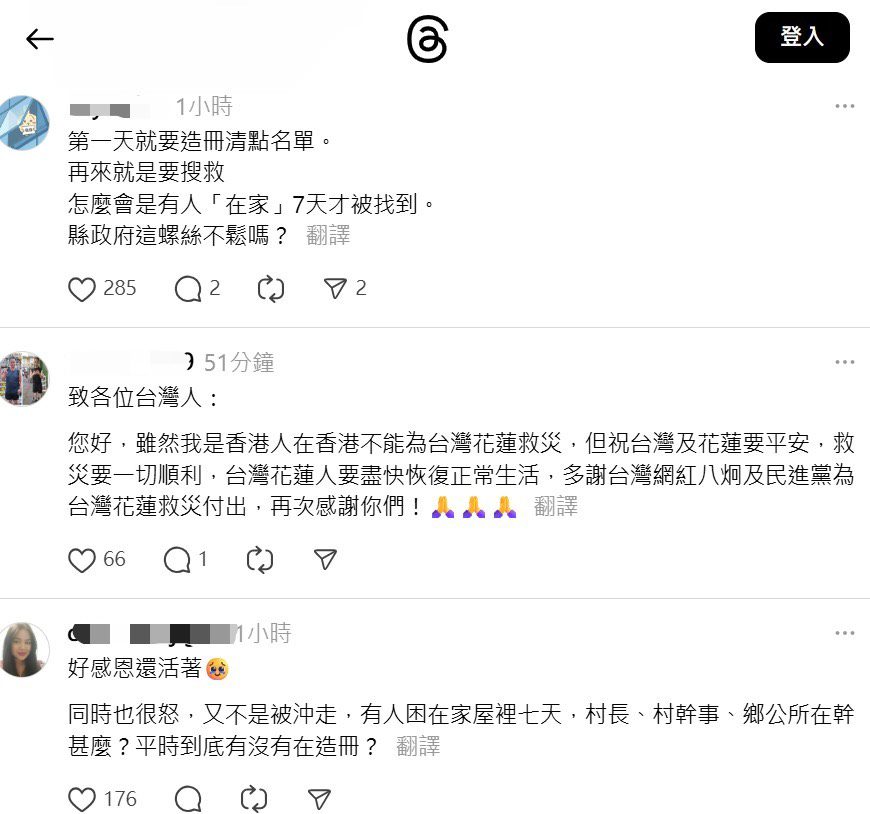Translate the 致各位台灣人 post
Screen dimensions: 870x814
(555, 506)
